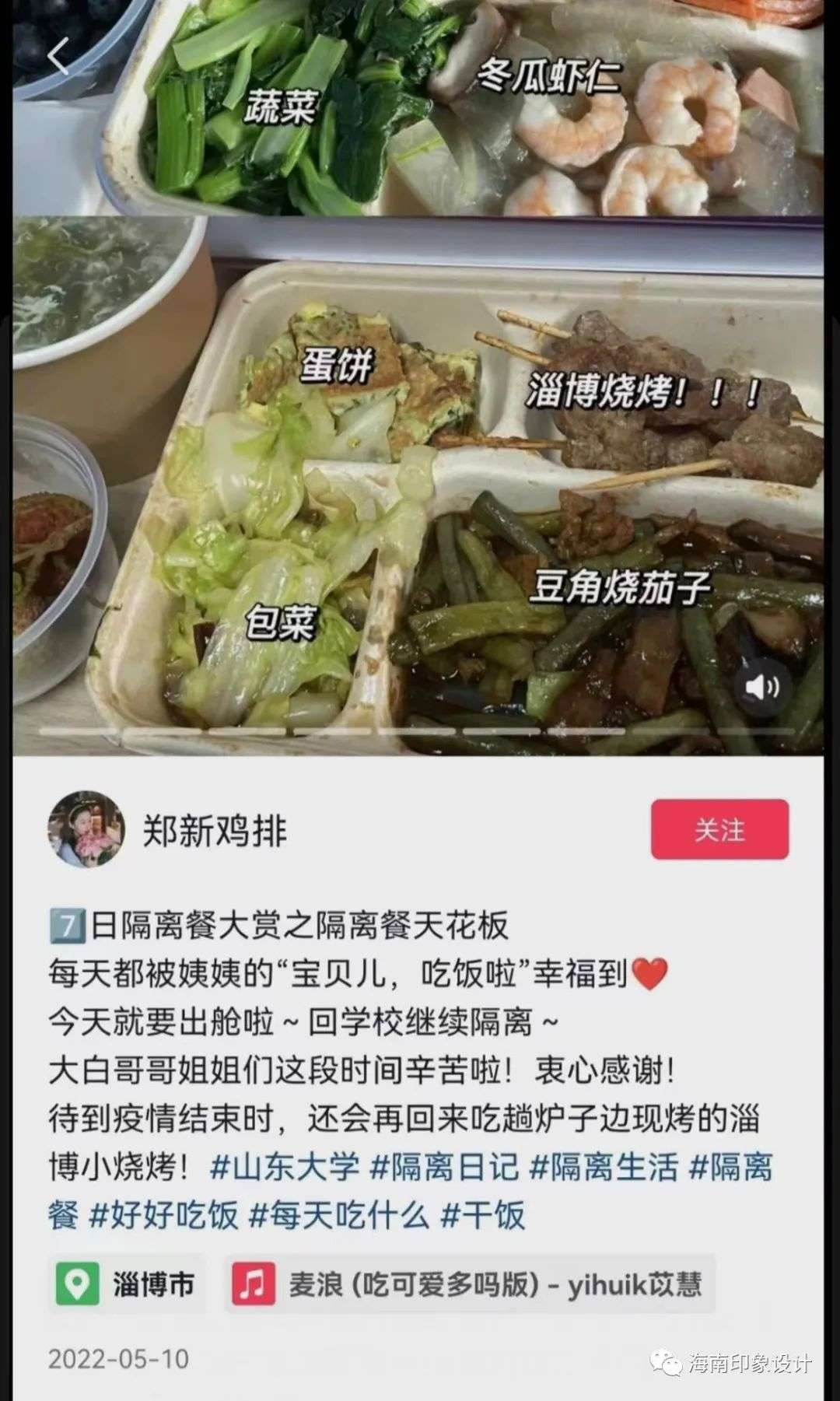Open the 淄博市 location tag
The height and width of the screenshot is (1401, 840).
pos(127,1284)
